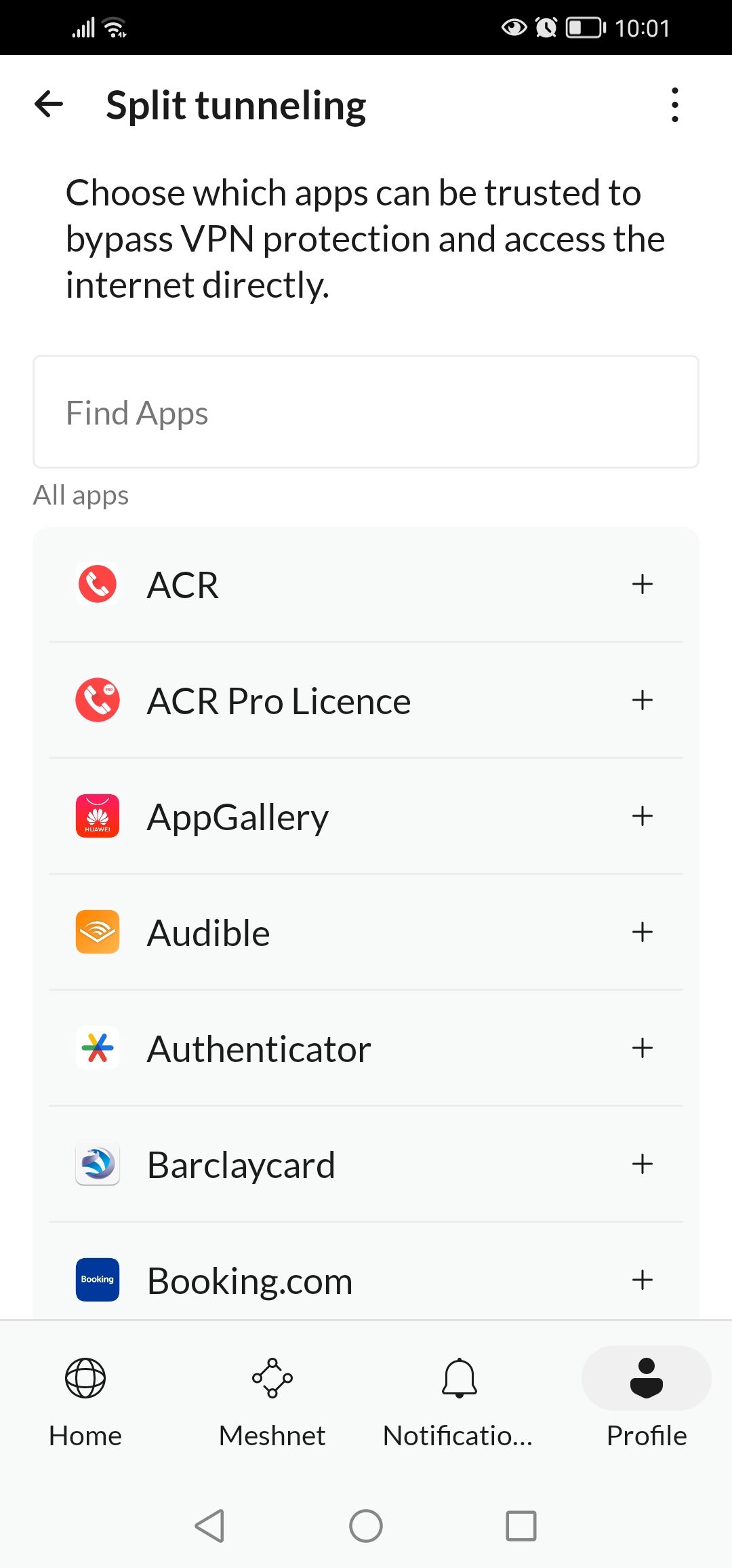
Task: Open the three-dot overflow menu
Action: coord(674,105)
